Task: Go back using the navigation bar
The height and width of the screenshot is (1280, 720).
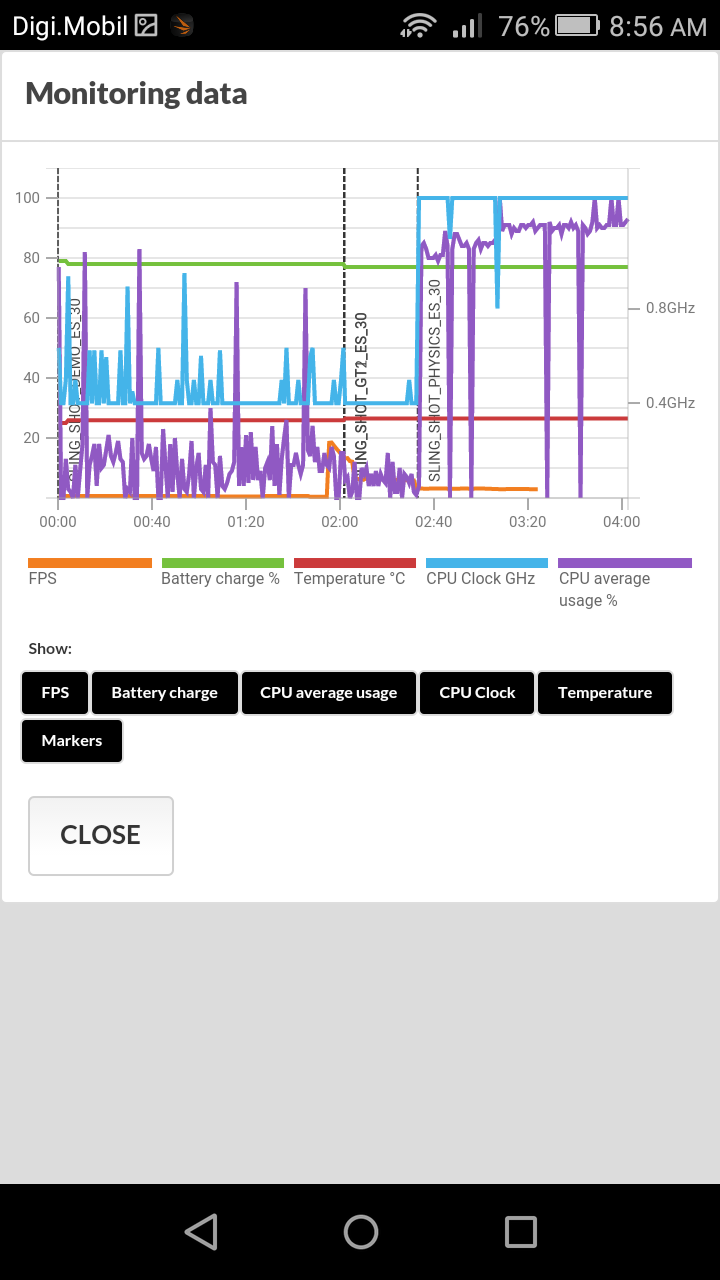Action: pyautogui.click(x=201, y=1232)
